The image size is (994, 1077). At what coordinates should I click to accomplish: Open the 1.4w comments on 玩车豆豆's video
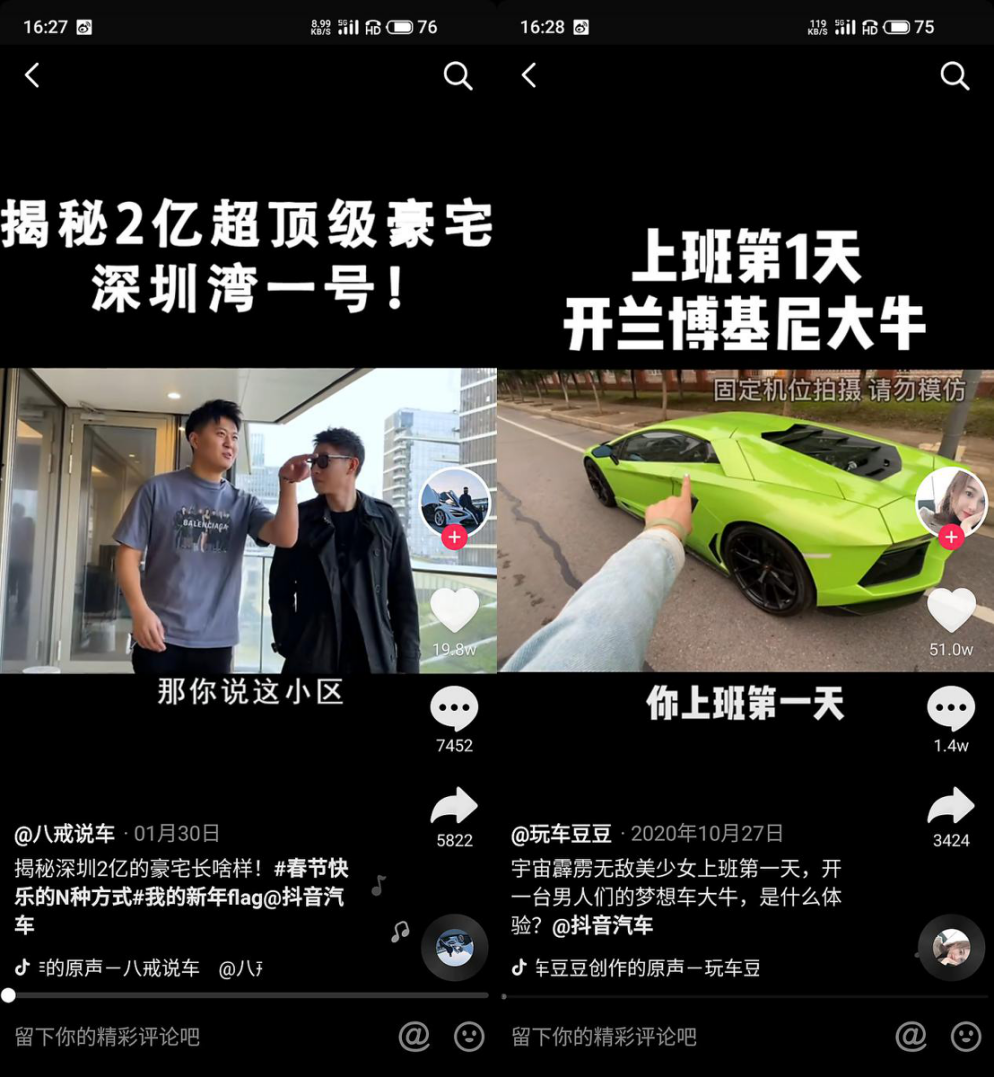(951, 710)
